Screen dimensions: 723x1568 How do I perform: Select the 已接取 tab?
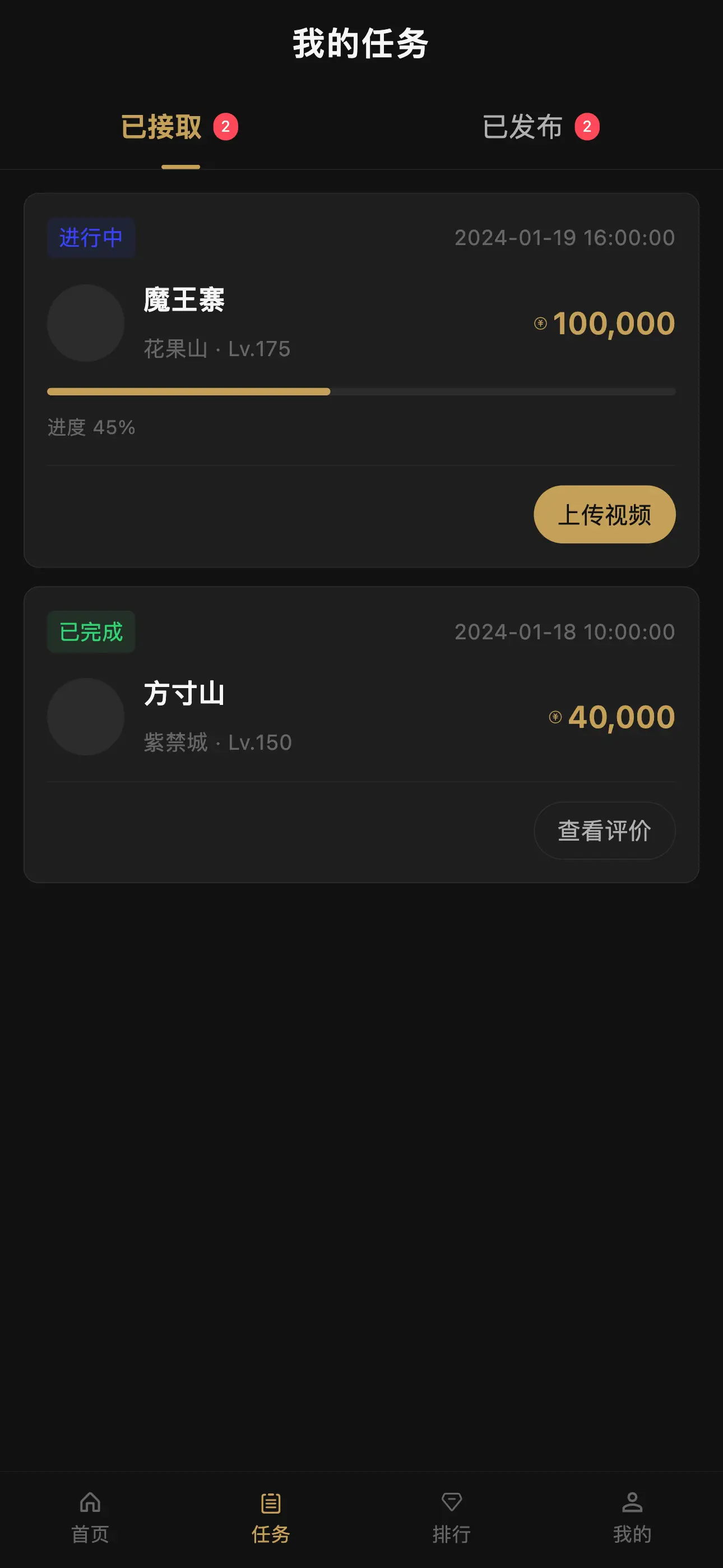[179, 127]
